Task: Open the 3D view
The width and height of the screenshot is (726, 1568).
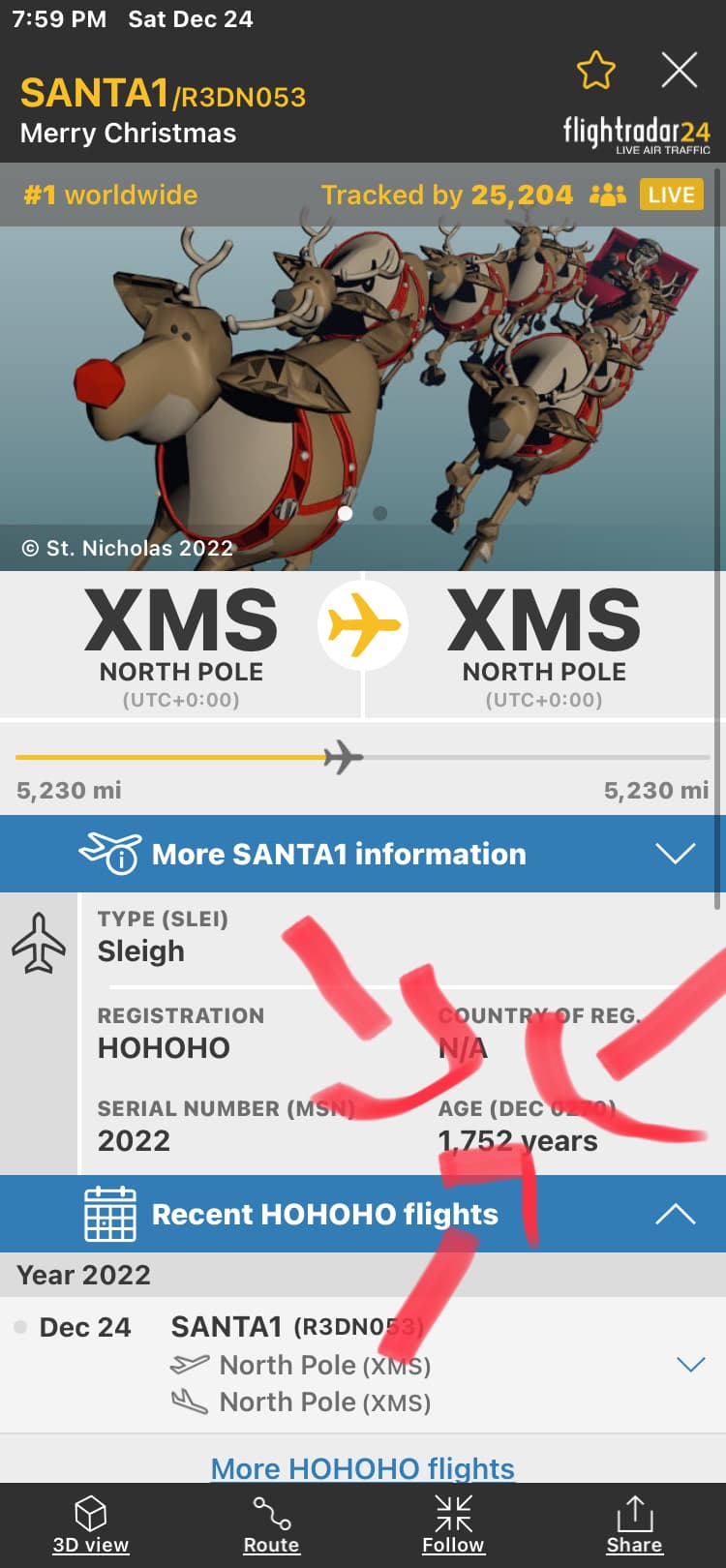Action: point(90,1524)
